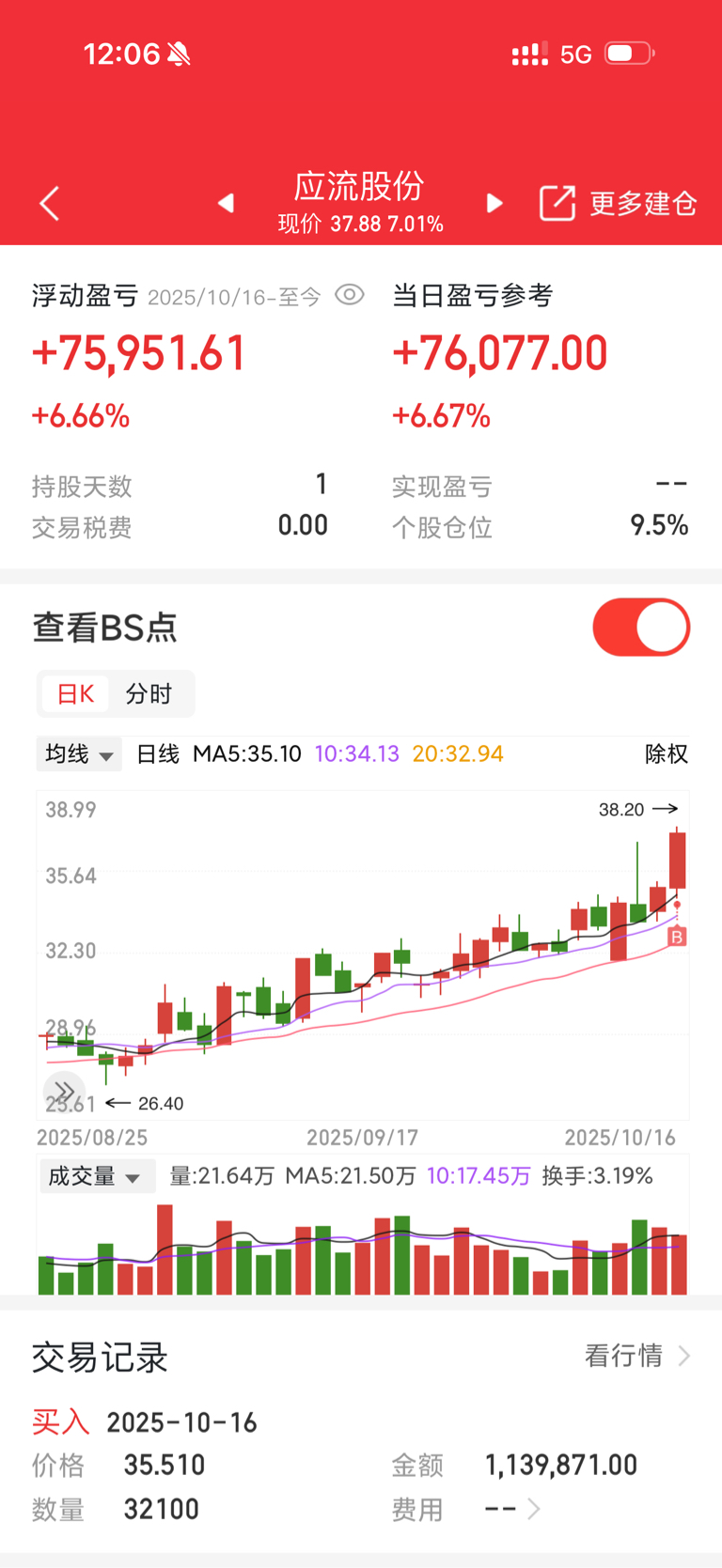This screenshot has height=1568, width=722.
Task: Switch to the 分时 chart tab
Action: pos(149,694)
